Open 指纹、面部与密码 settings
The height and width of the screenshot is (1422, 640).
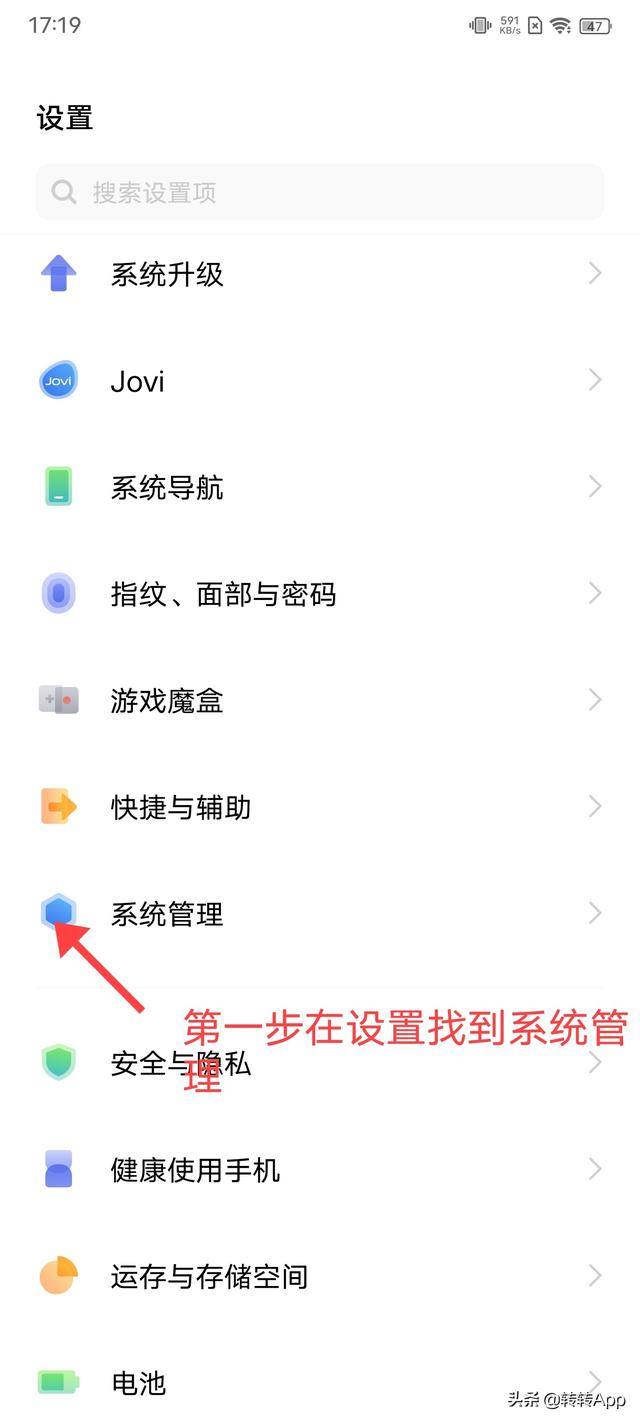tap(320, 594)
